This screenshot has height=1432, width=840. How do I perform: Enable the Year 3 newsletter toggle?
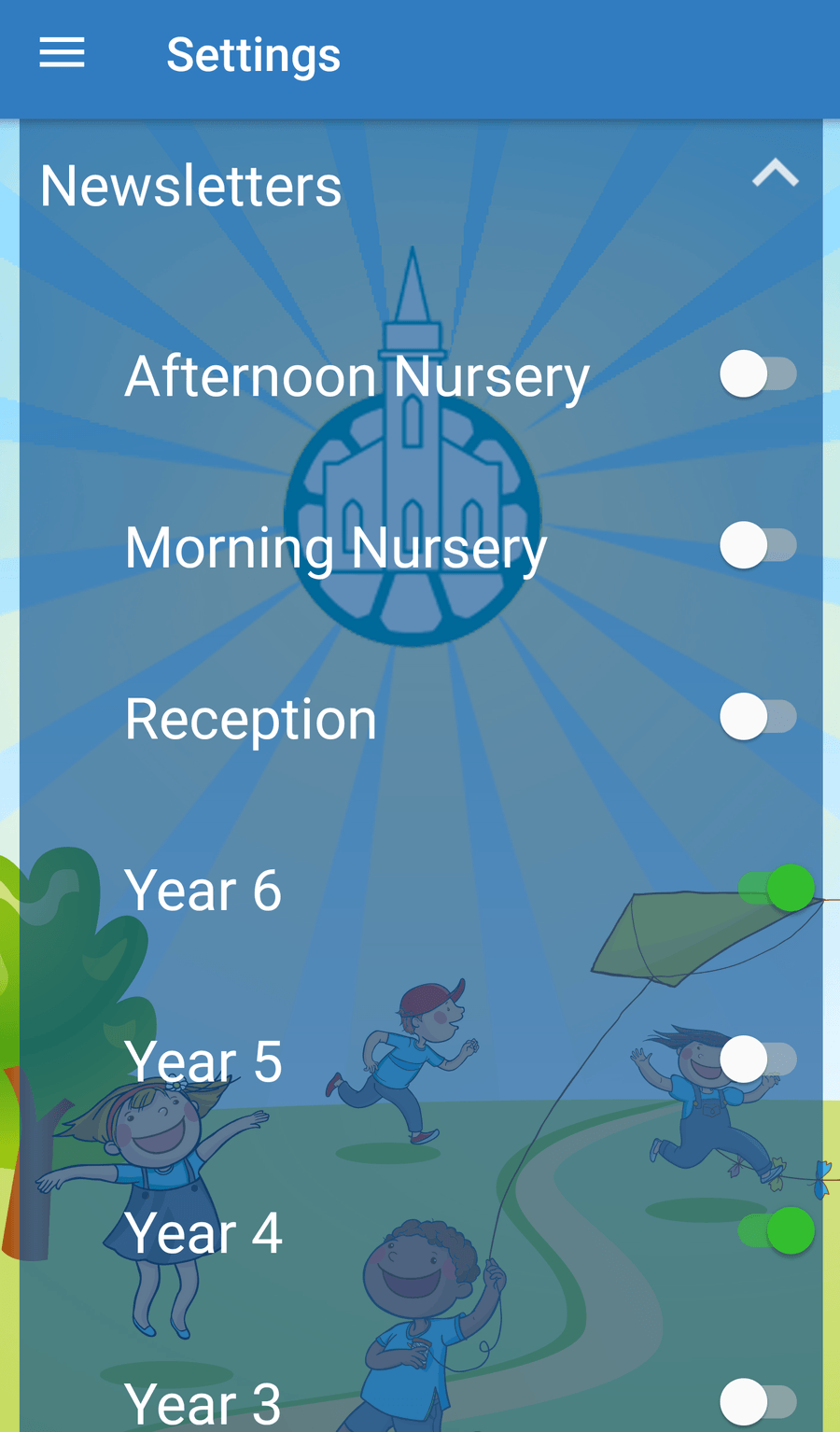pyautogui.click(x=758, y=1402)
